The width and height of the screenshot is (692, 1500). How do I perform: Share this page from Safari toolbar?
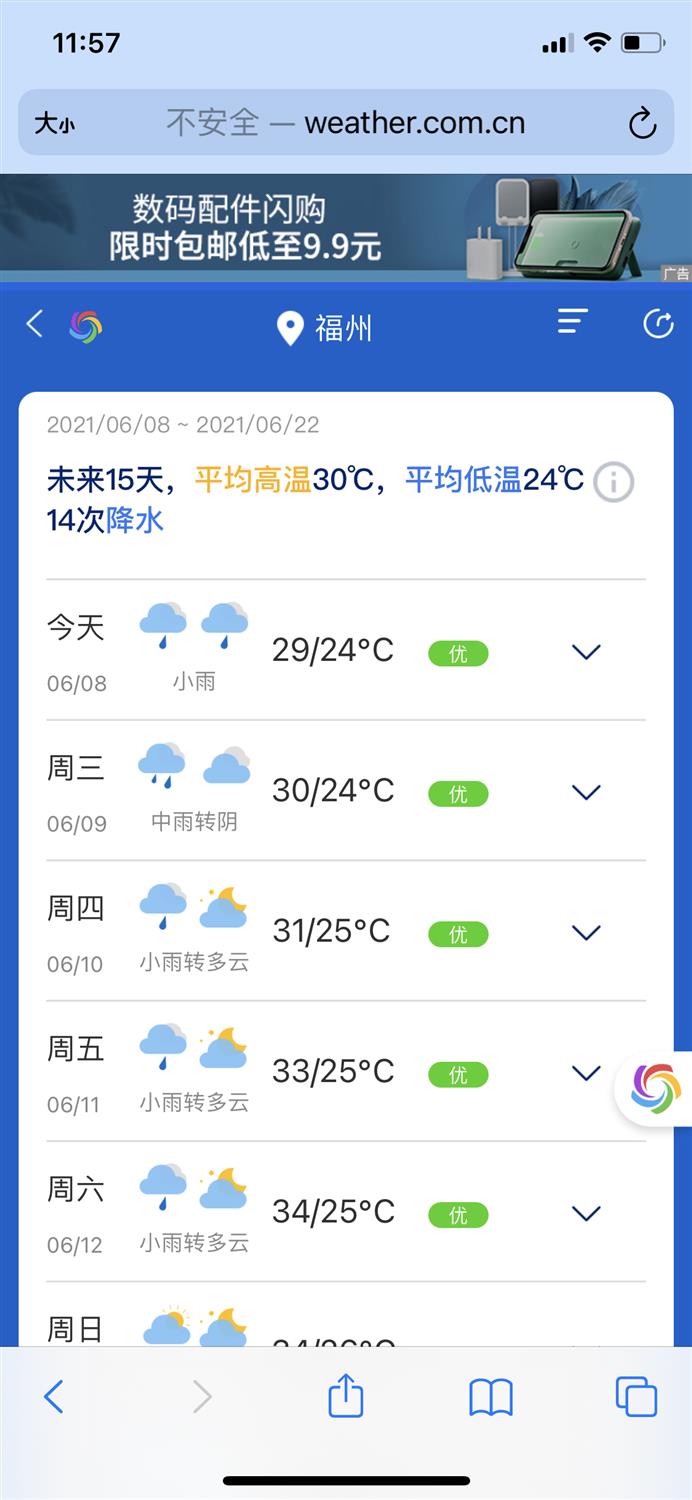[346, 1394]
